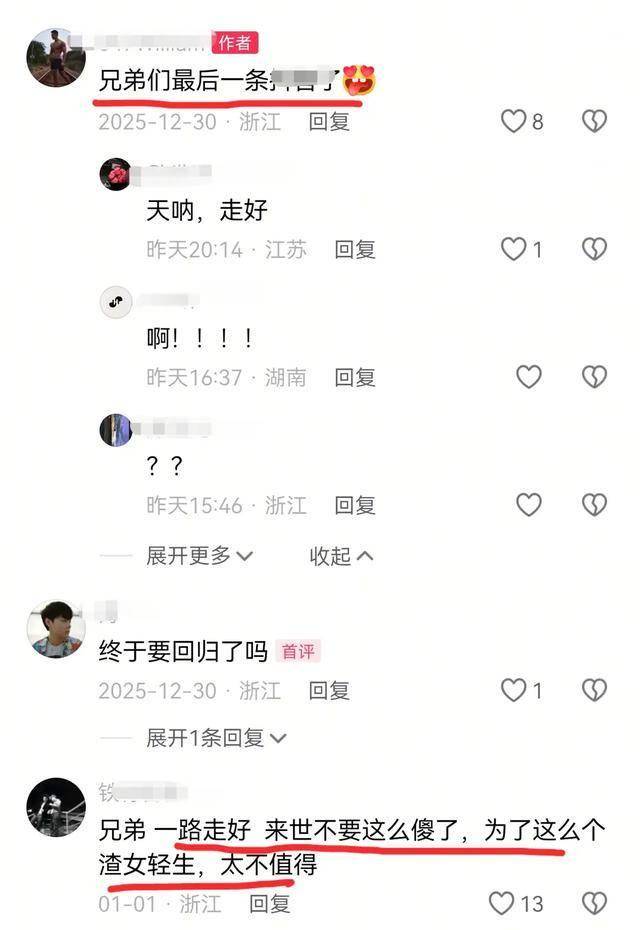Reply to the '天呐，走好' comment
This screenshot has height=930, width=640.
pos(355,250)
